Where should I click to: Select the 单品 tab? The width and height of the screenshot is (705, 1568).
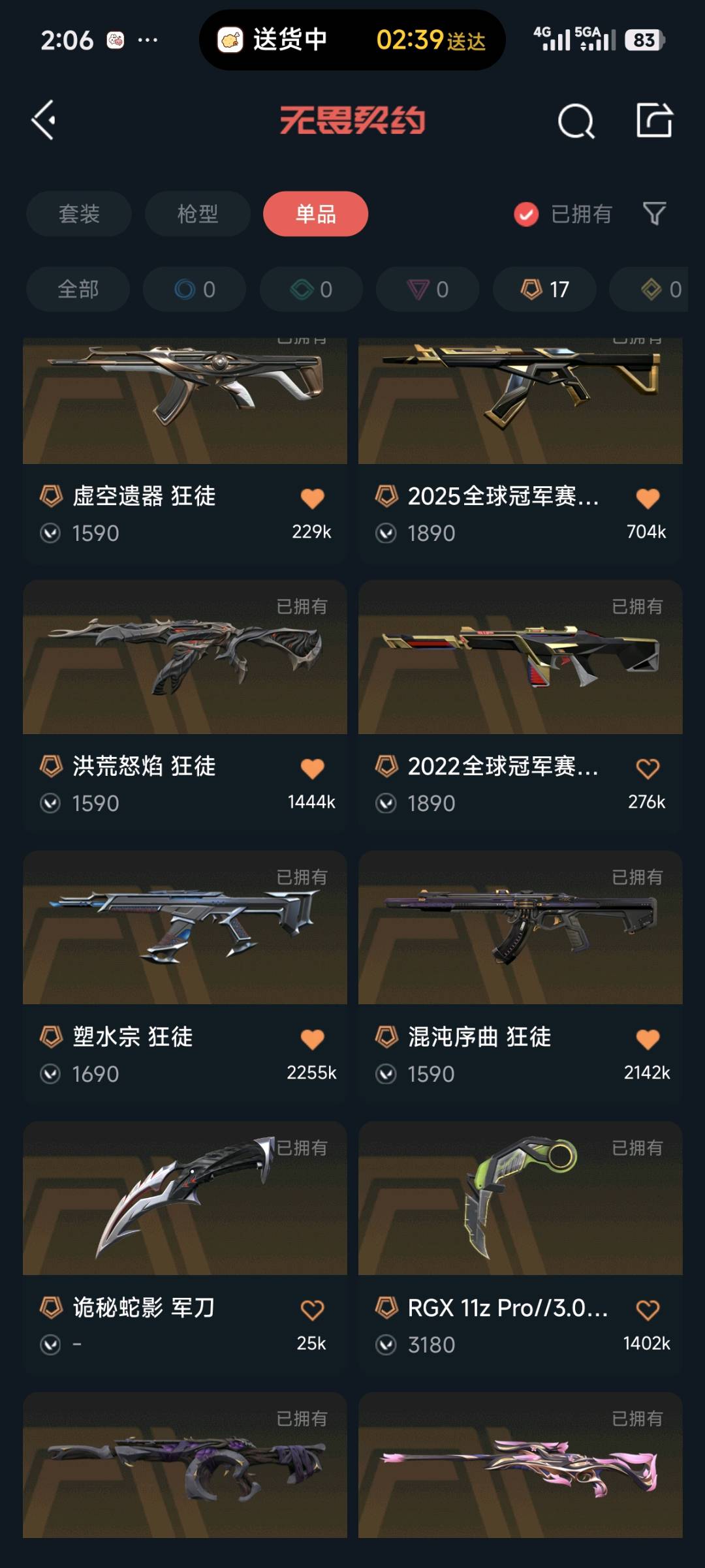coord(315,214)
